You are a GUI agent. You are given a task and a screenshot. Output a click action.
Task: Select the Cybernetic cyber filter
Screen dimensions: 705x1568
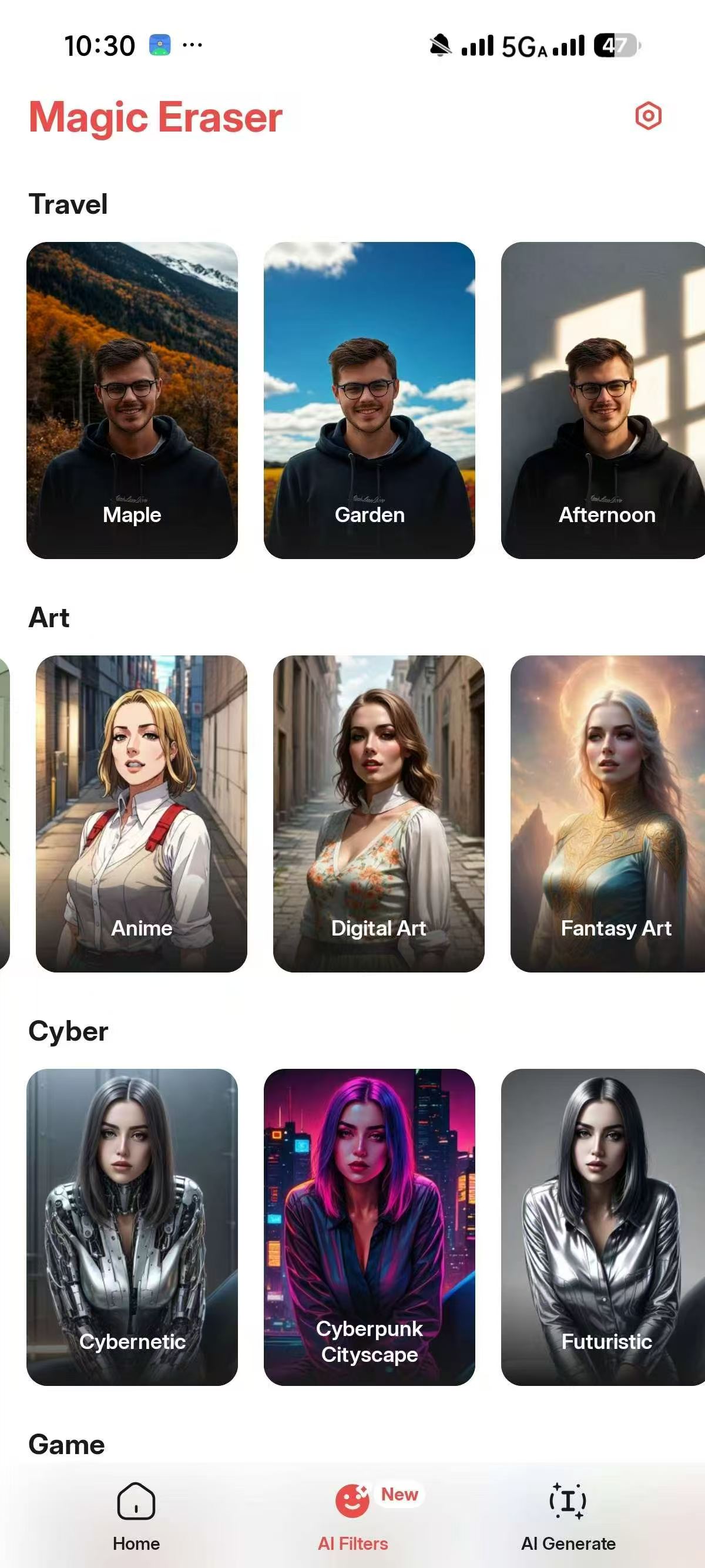[132, 1227]
